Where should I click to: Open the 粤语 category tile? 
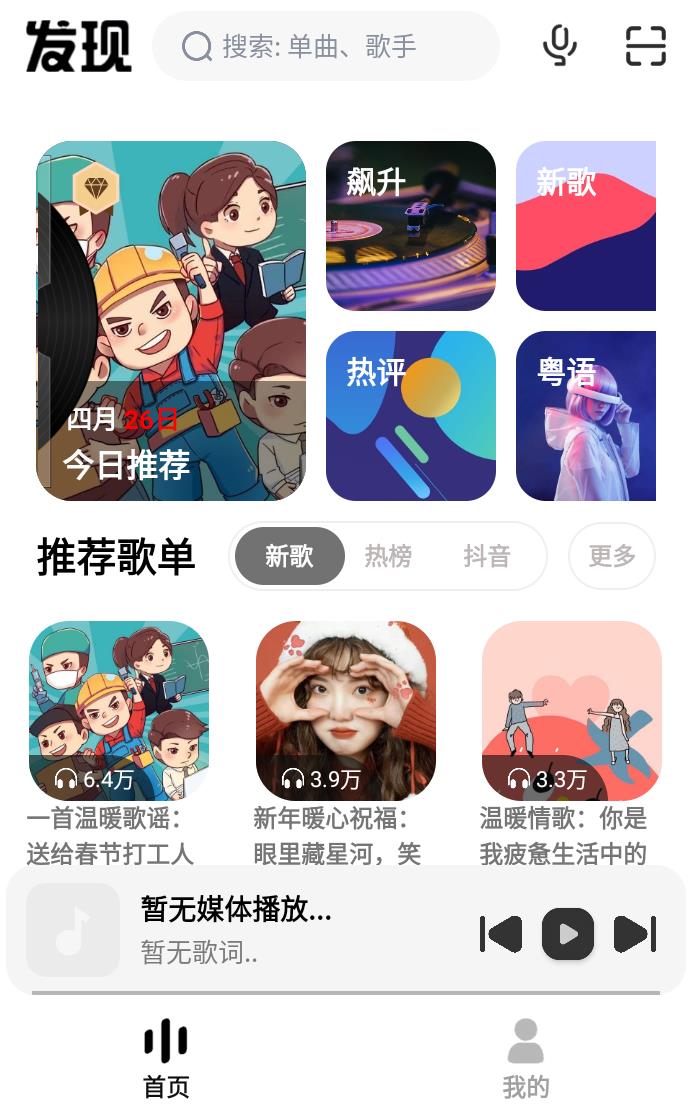pos(586,415)
